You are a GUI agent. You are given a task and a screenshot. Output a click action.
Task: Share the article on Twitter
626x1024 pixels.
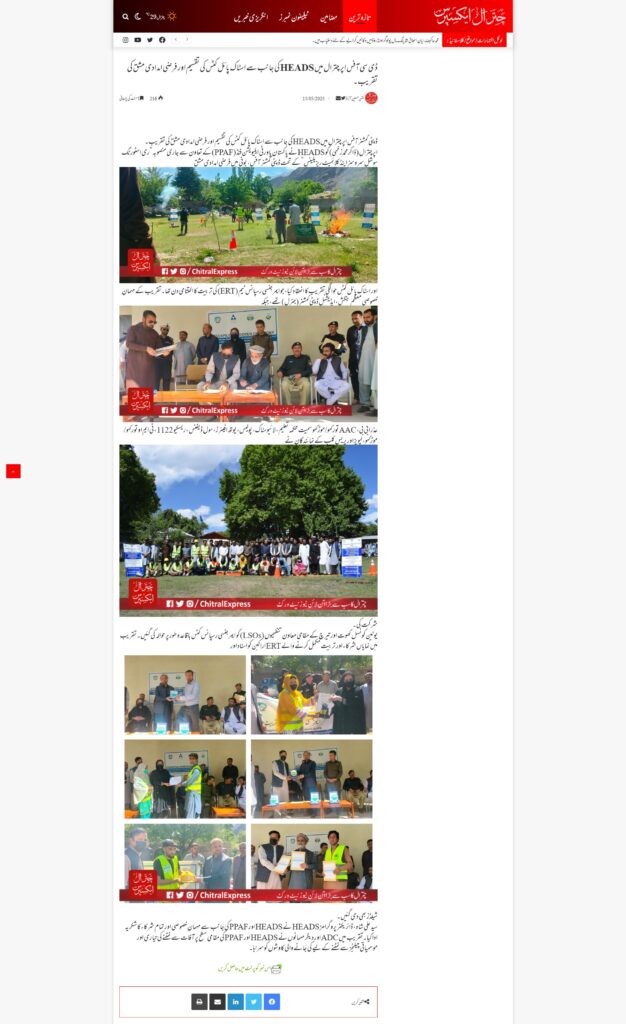(x=254, y=1001)
